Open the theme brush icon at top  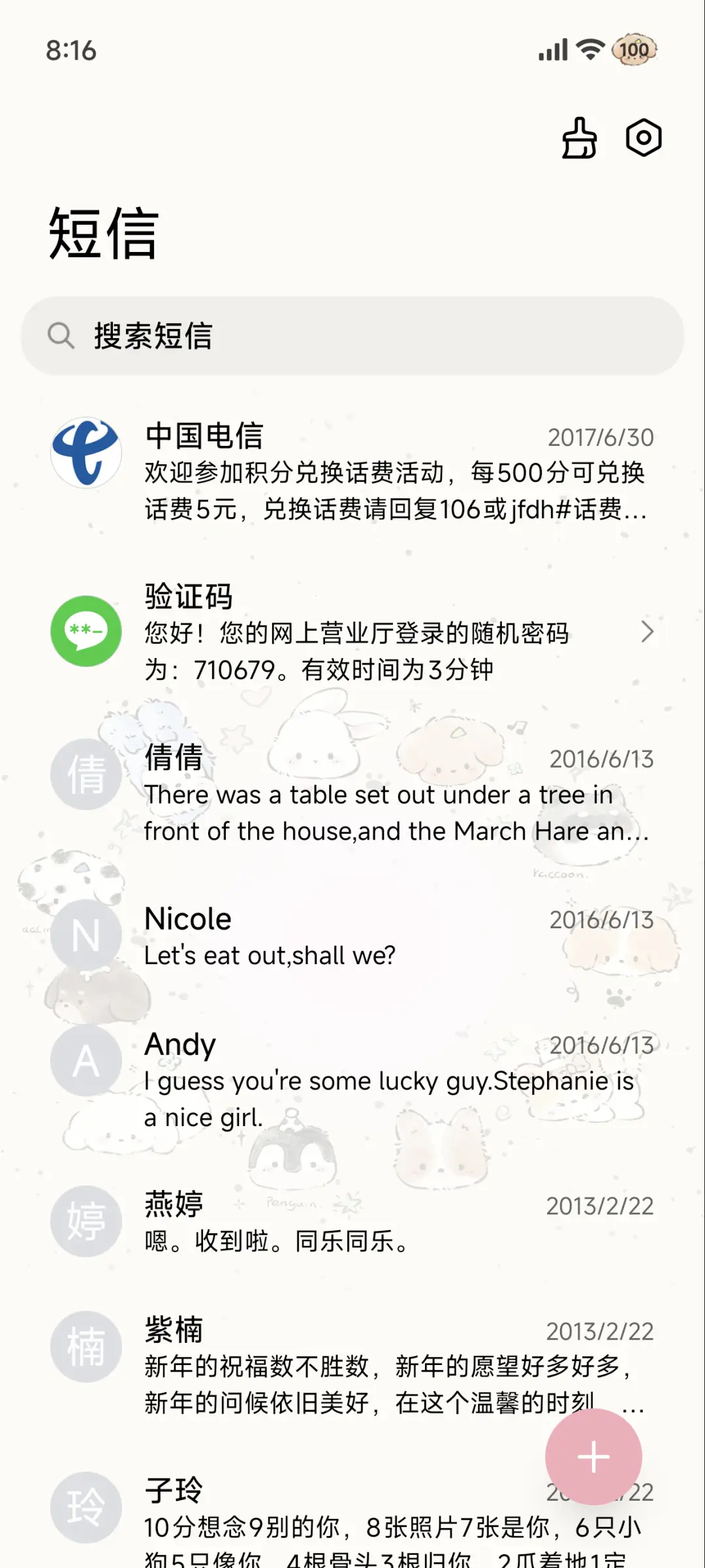[x=578, y=137]
